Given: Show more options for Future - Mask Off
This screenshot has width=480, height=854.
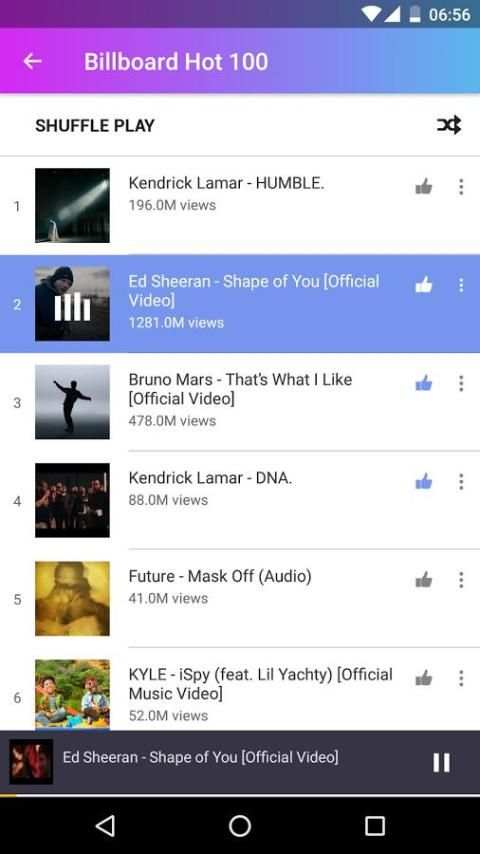Looking at the screenshot, I should (461, 580).
